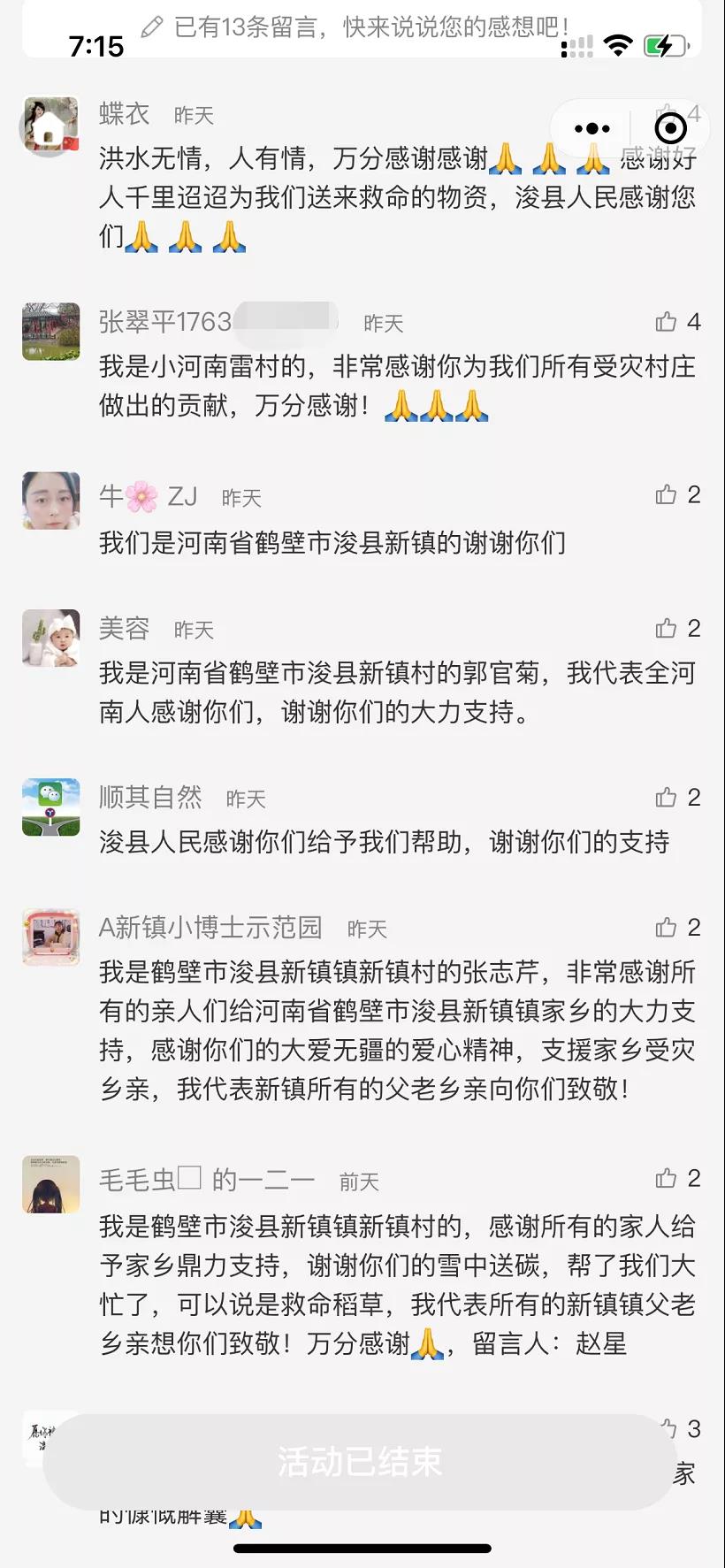
Task: Give a thumbs up to 顺其自然's comment
Action: 667,798
